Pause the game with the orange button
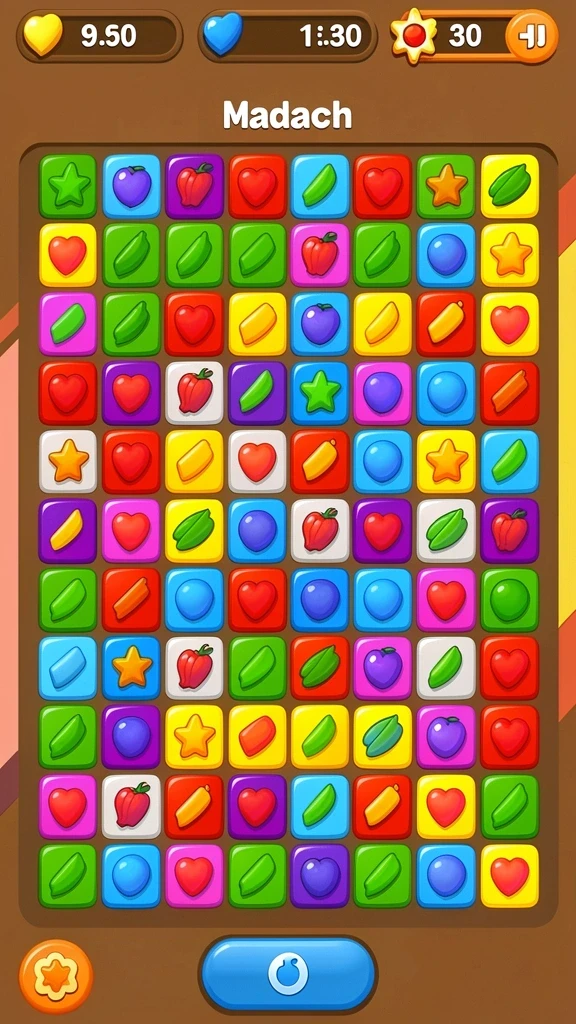The image size is (576, 1024). [532, 37]
